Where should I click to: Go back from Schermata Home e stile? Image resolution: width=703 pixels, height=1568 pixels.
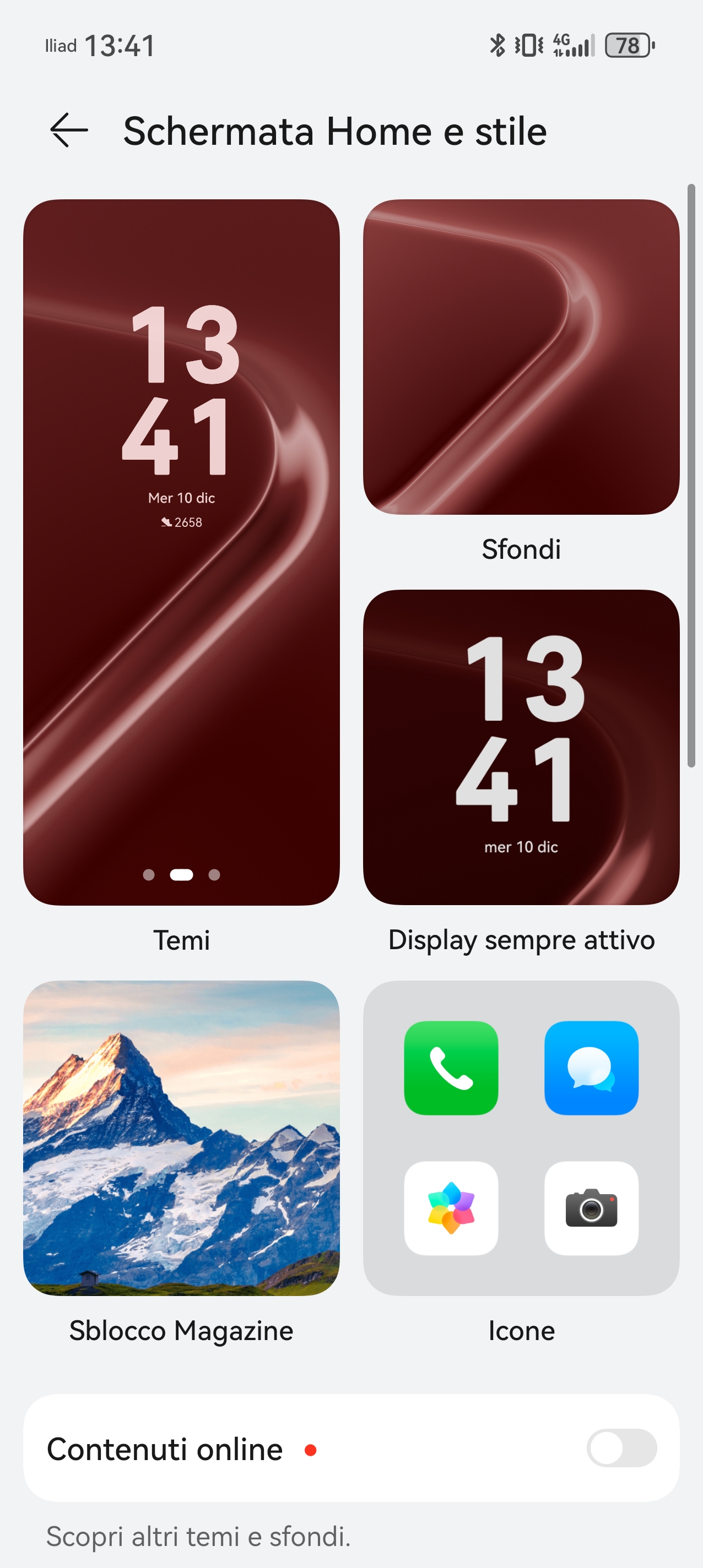69,130
